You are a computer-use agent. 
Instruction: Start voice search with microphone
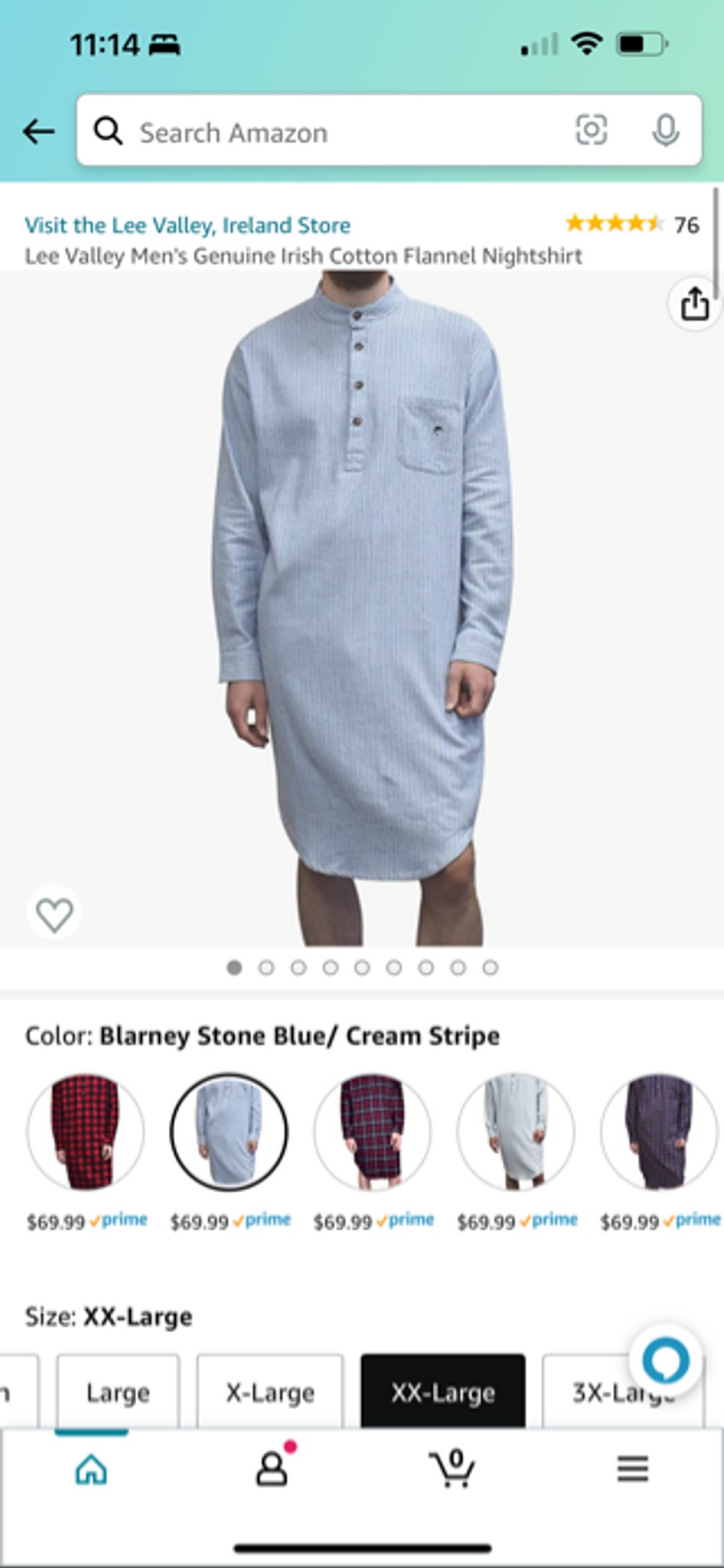pyautogui.click(x=665, y=131)
